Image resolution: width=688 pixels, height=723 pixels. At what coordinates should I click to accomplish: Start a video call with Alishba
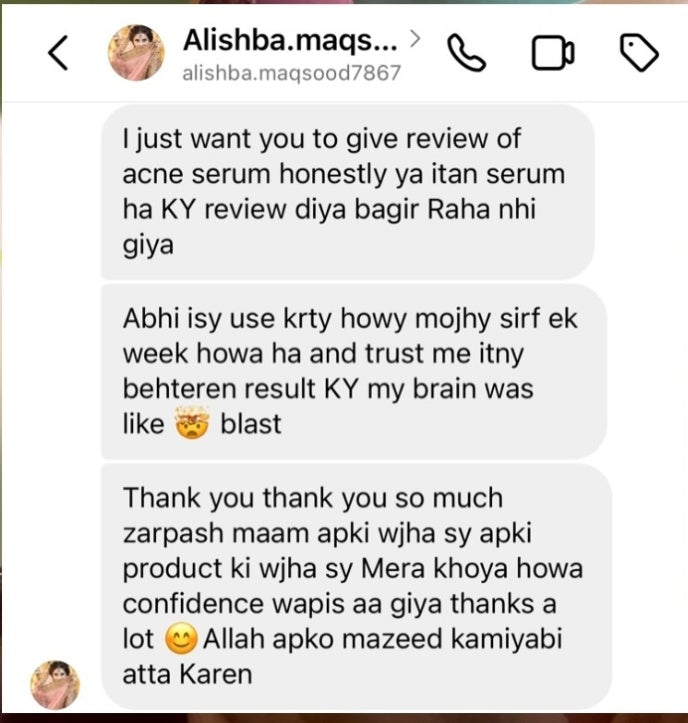pyautogui.click(x=552, y=54)
